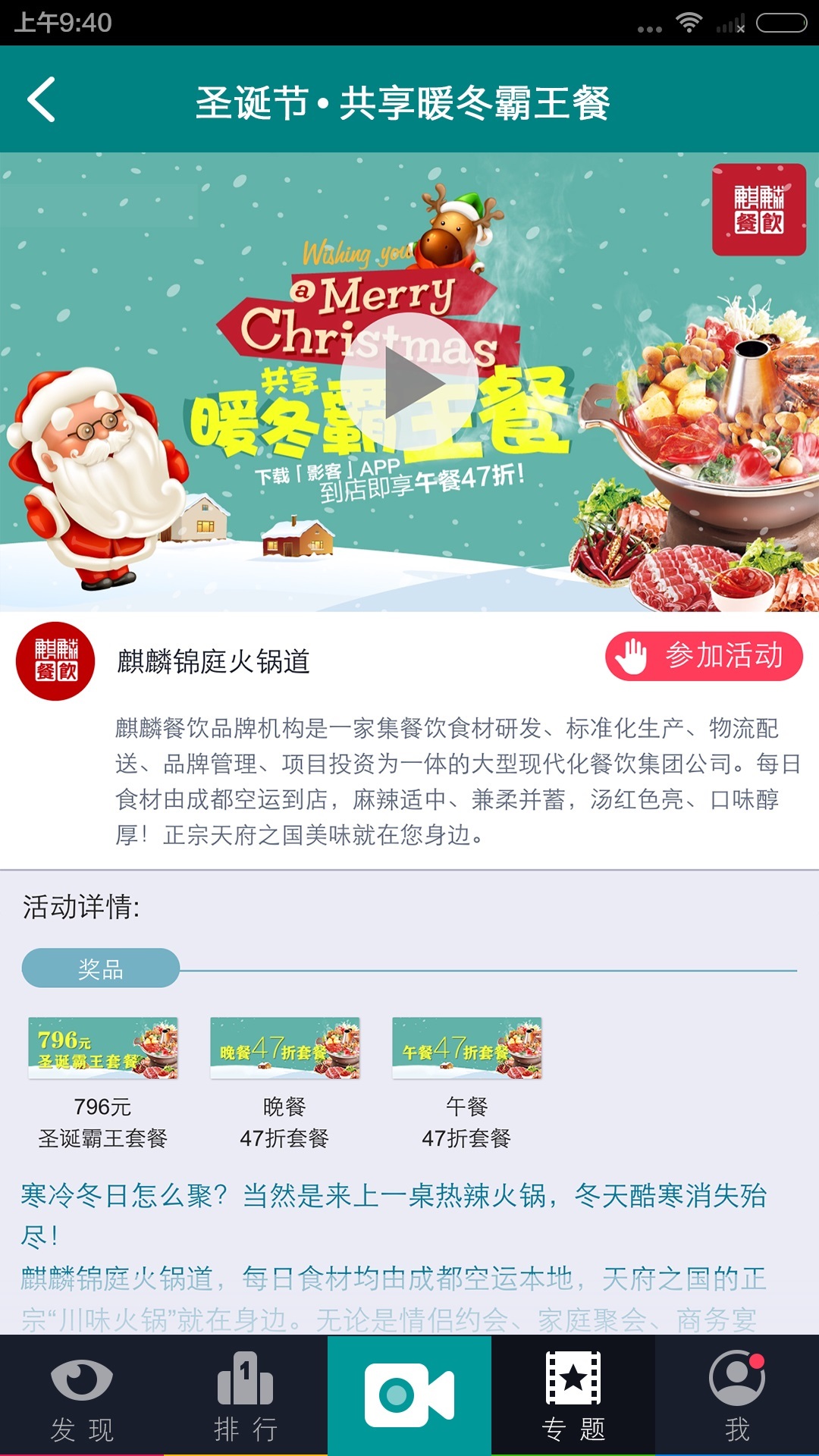Tap the 参加活动 button

pyautogui.click(x=703, y=656)
